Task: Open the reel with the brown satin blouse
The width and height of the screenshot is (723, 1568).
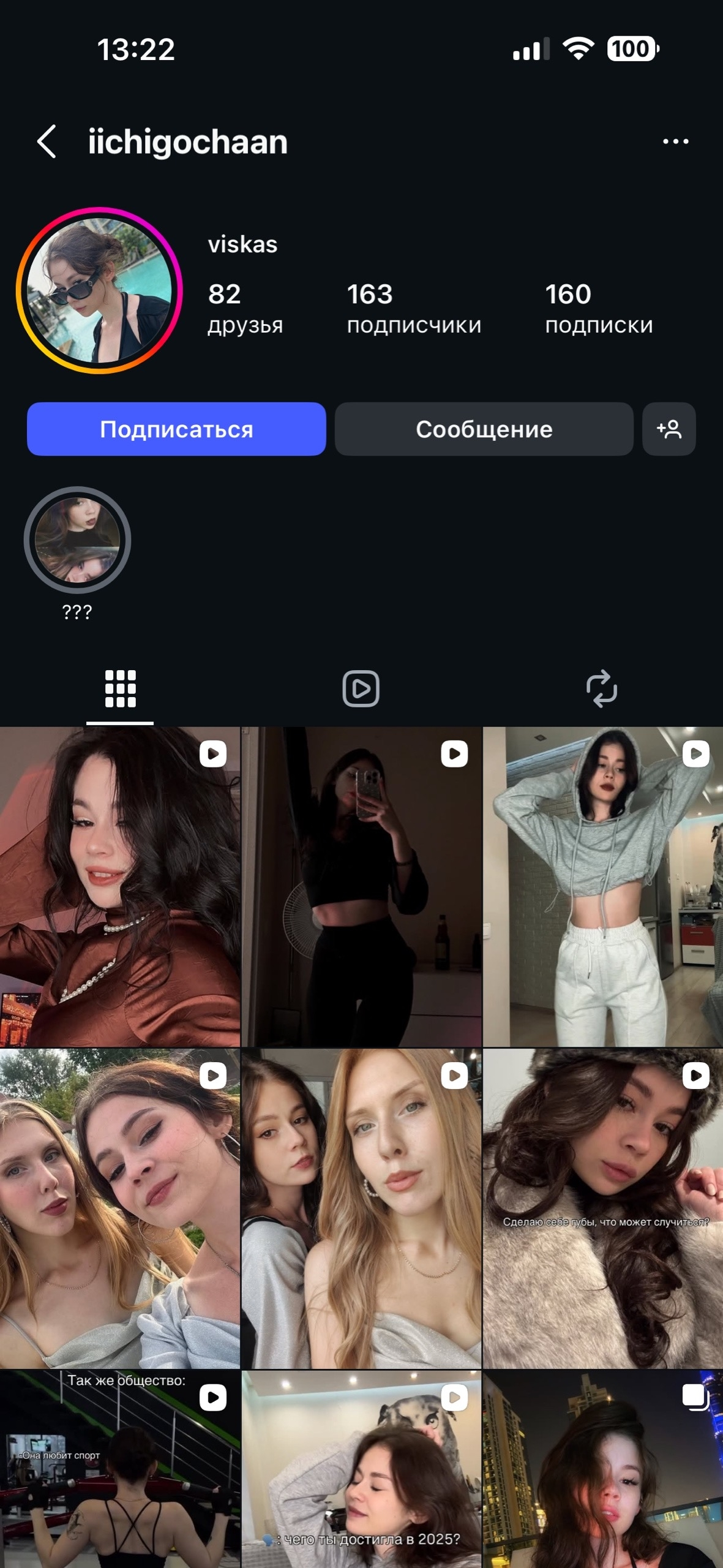Action: tap(120, 887)
